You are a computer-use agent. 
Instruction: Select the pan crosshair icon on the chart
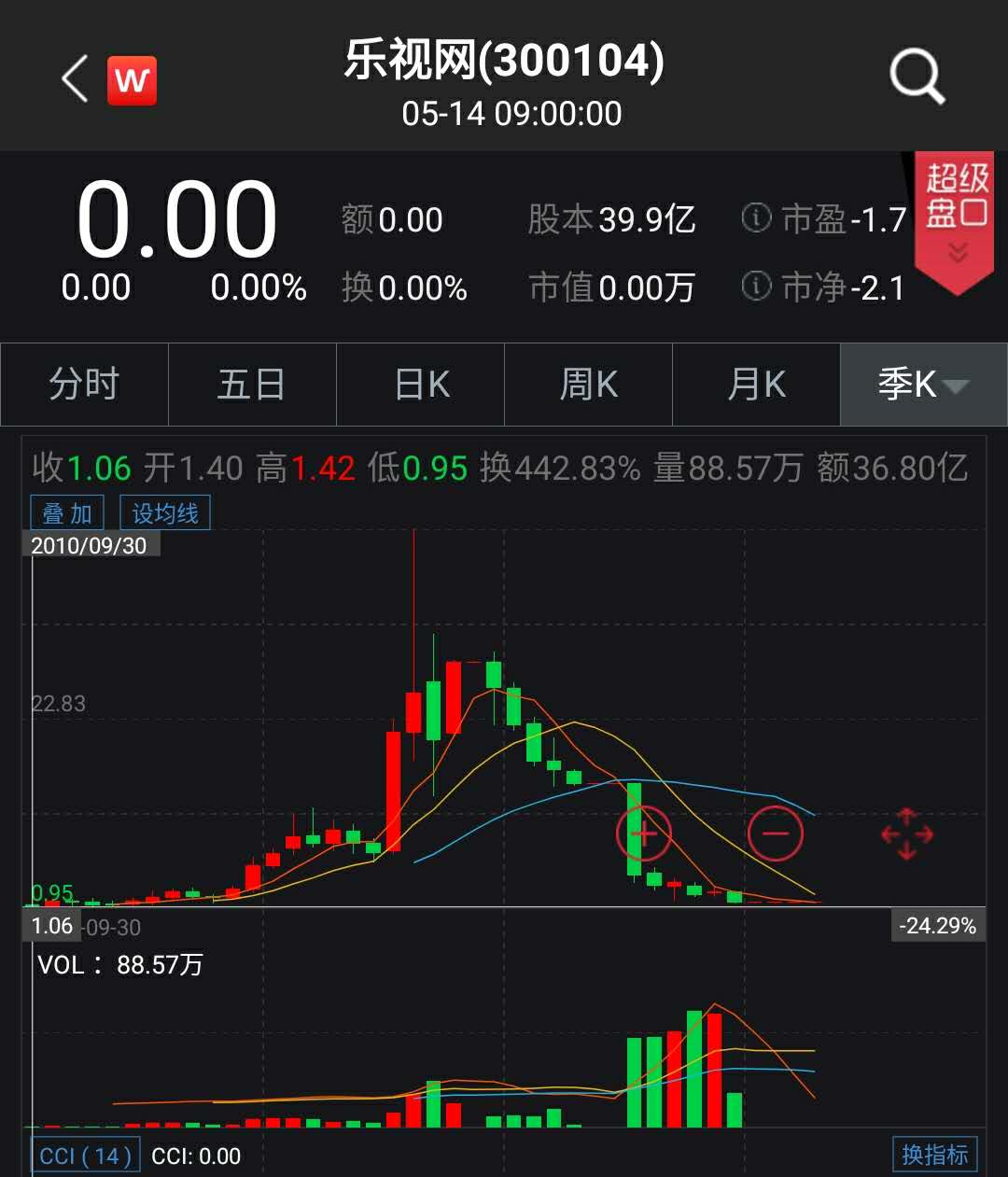click(906, 834)
